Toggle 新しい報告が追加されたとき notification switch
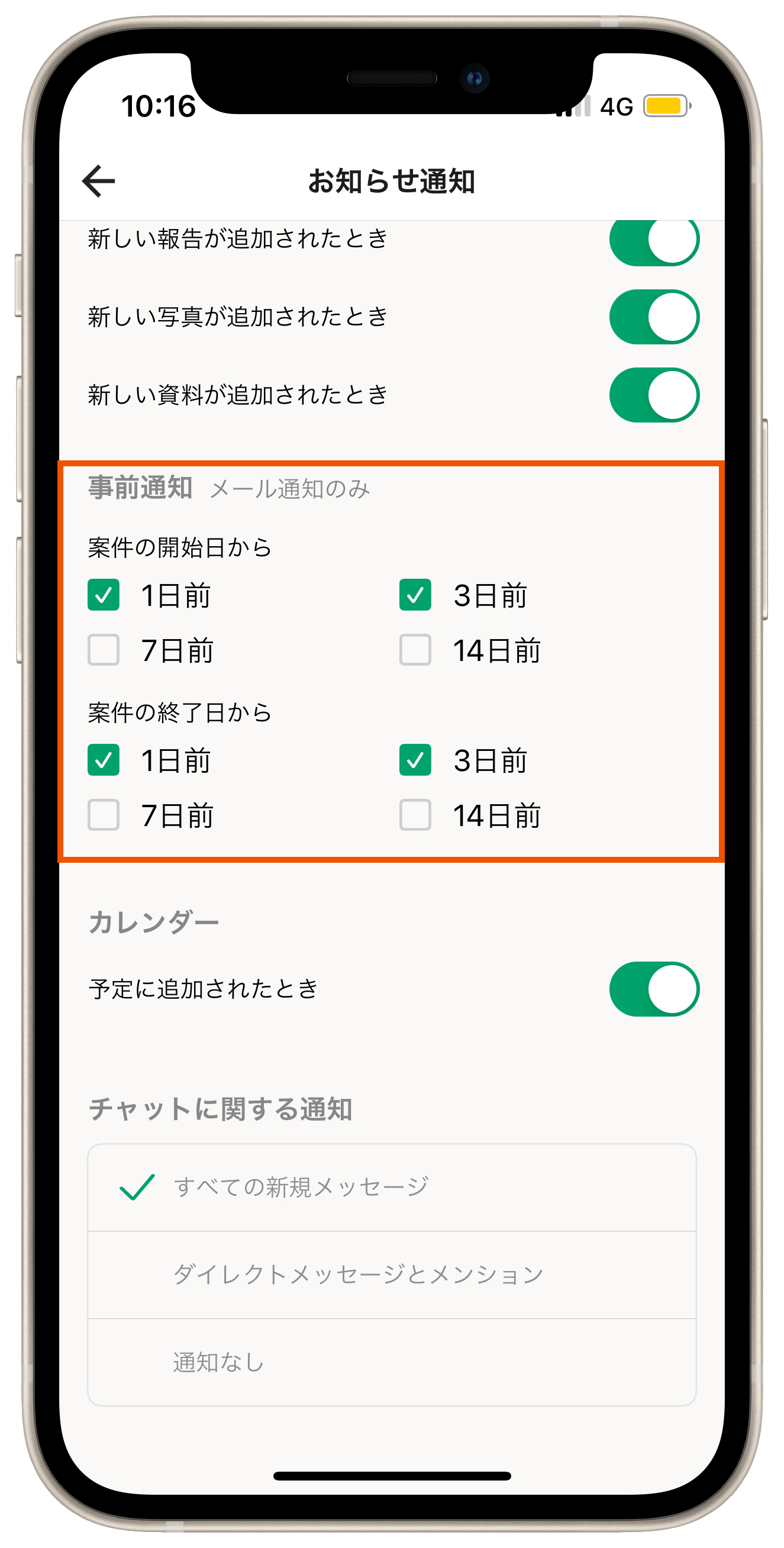 pos(654,240)
